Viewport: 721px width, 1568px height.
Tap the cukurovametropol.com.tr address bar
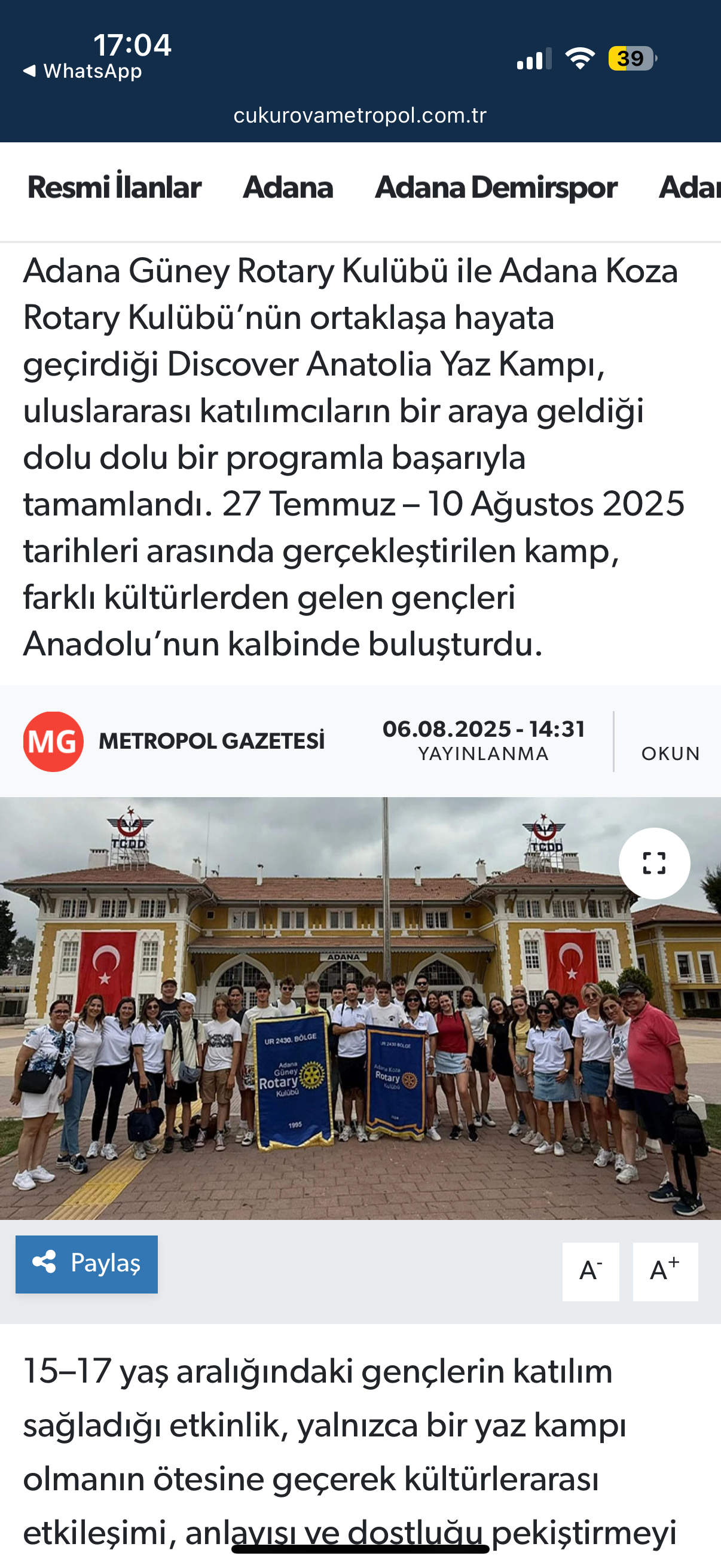(x=360, y=115)
